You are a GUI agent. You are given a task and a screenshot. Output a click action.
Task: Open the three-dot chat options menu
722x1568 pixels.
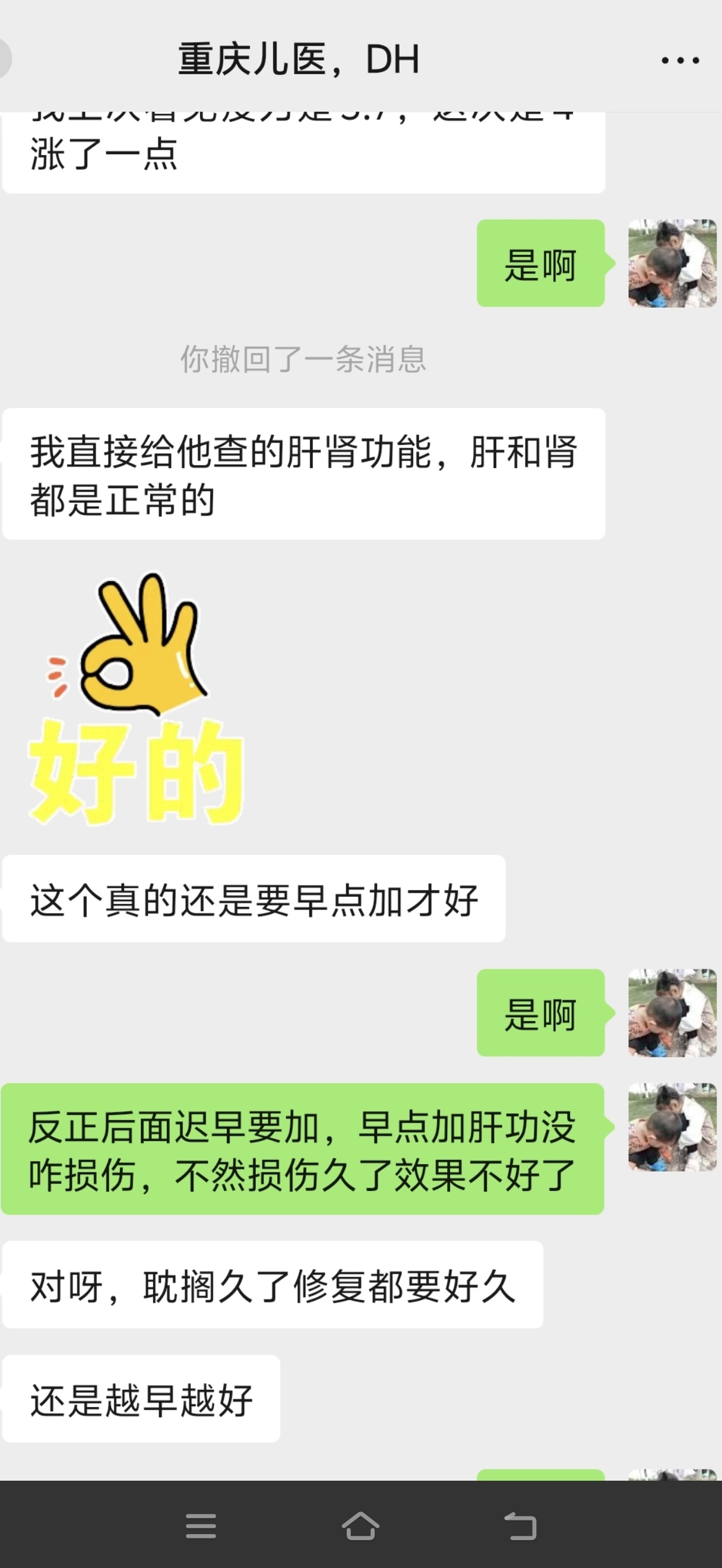point(680,60)
